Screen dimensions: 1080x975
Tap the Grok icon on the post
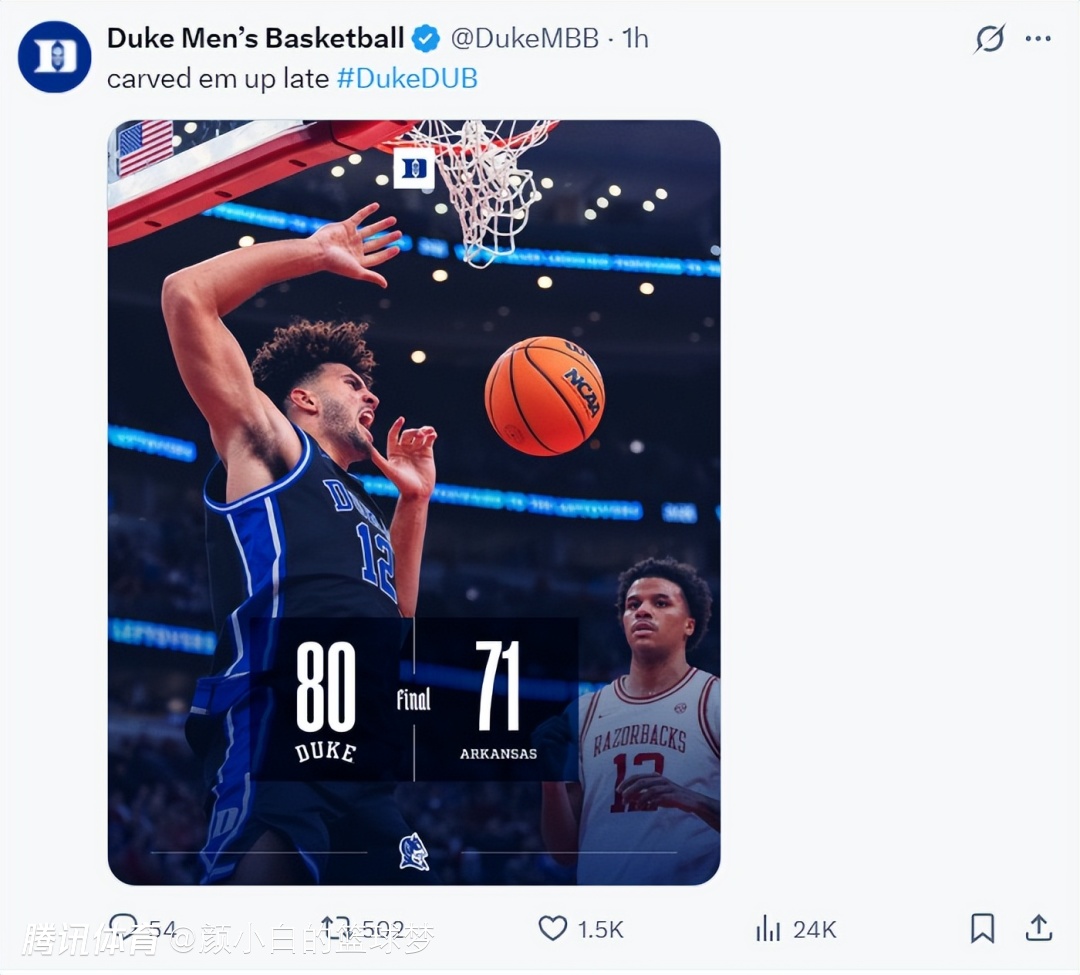point(989,39)
